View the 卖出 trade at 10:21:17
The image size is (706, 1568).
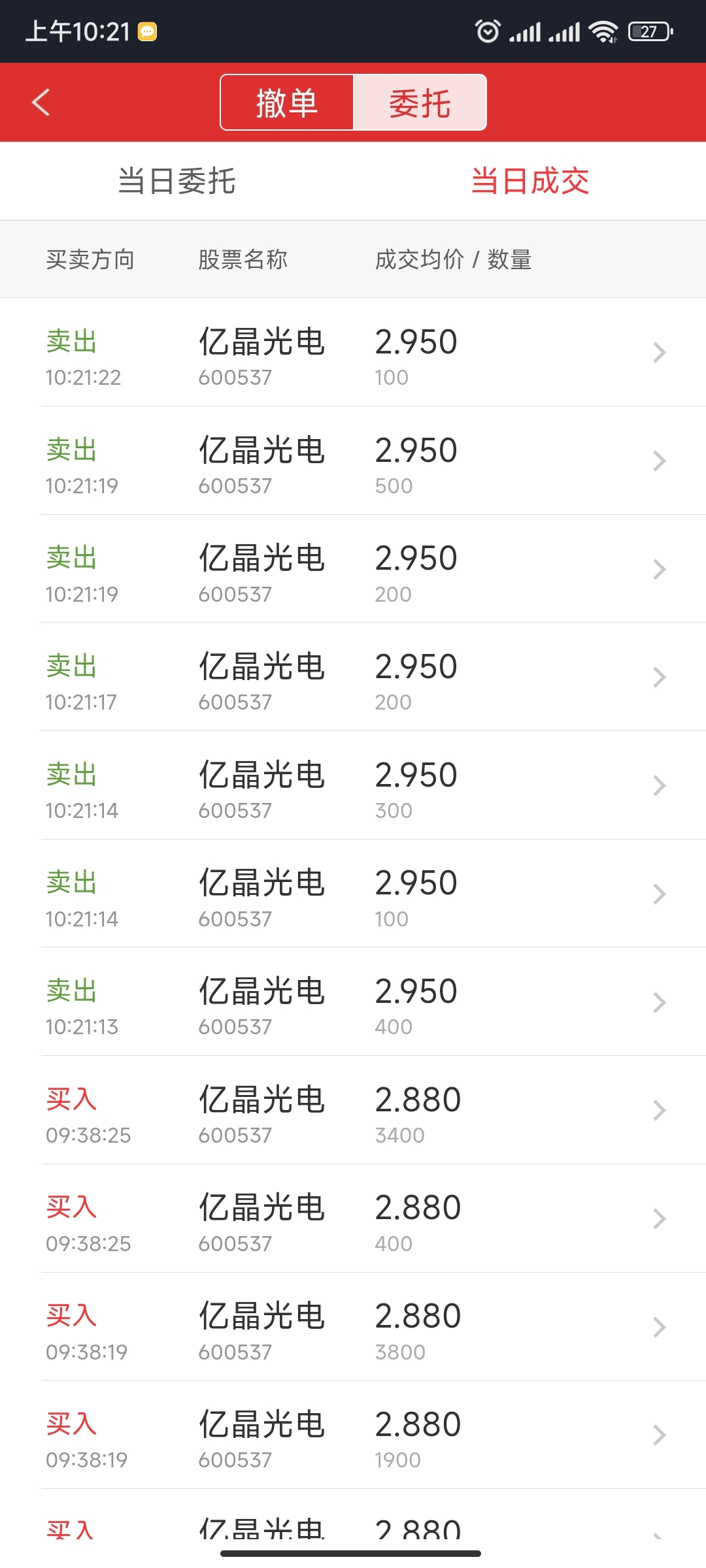coord(353,677)
